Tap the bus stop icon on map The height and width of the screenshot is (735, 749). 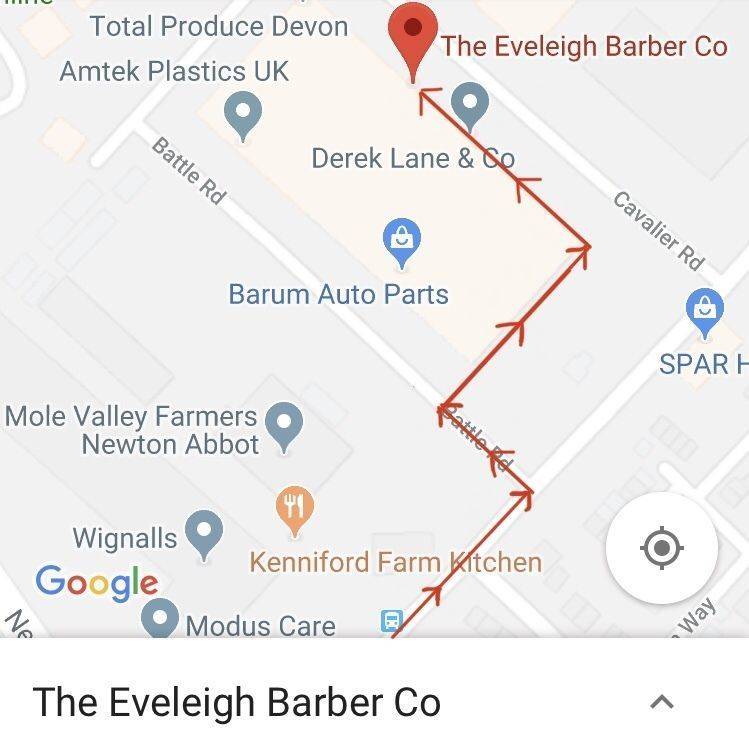point(390,621)
